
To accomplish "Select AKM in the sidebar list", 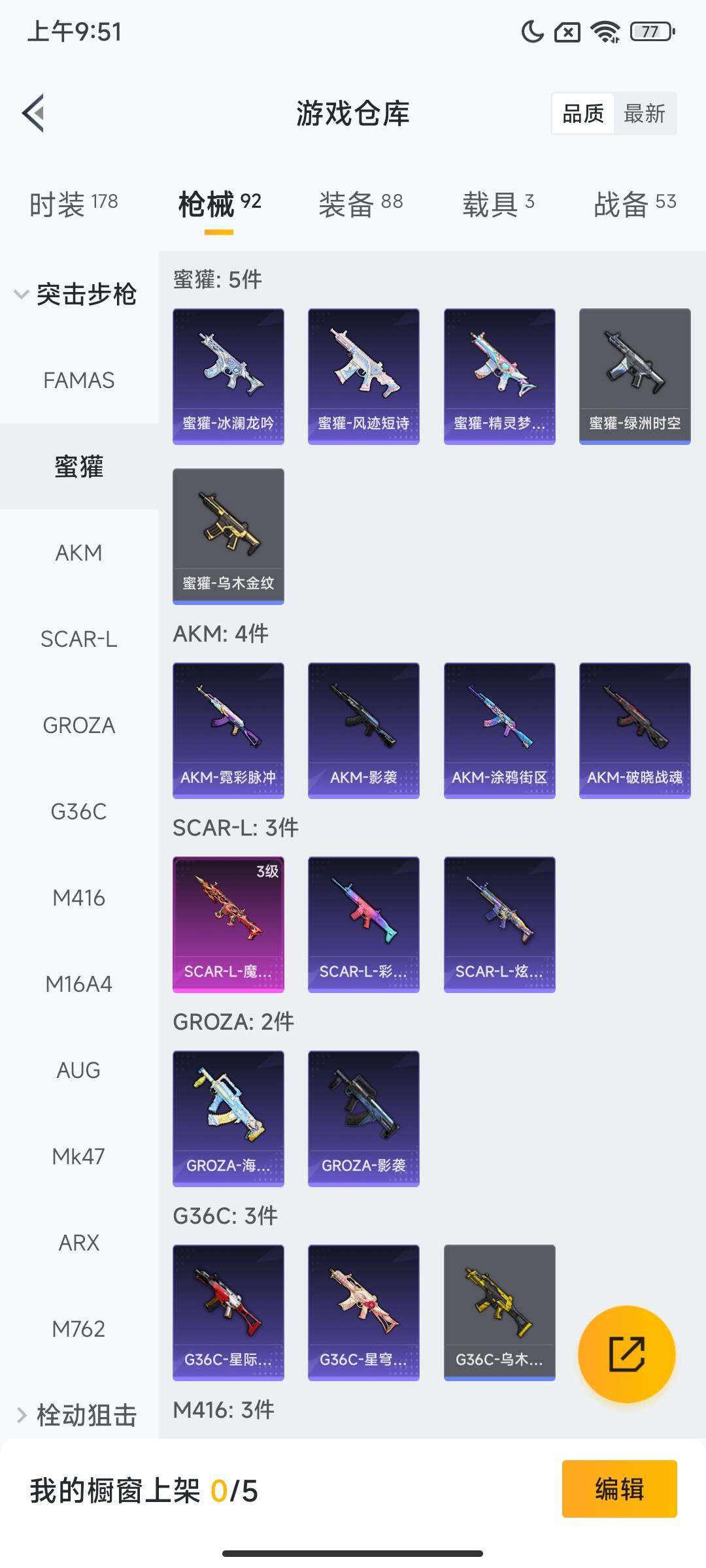I will (x=78, y=552).
